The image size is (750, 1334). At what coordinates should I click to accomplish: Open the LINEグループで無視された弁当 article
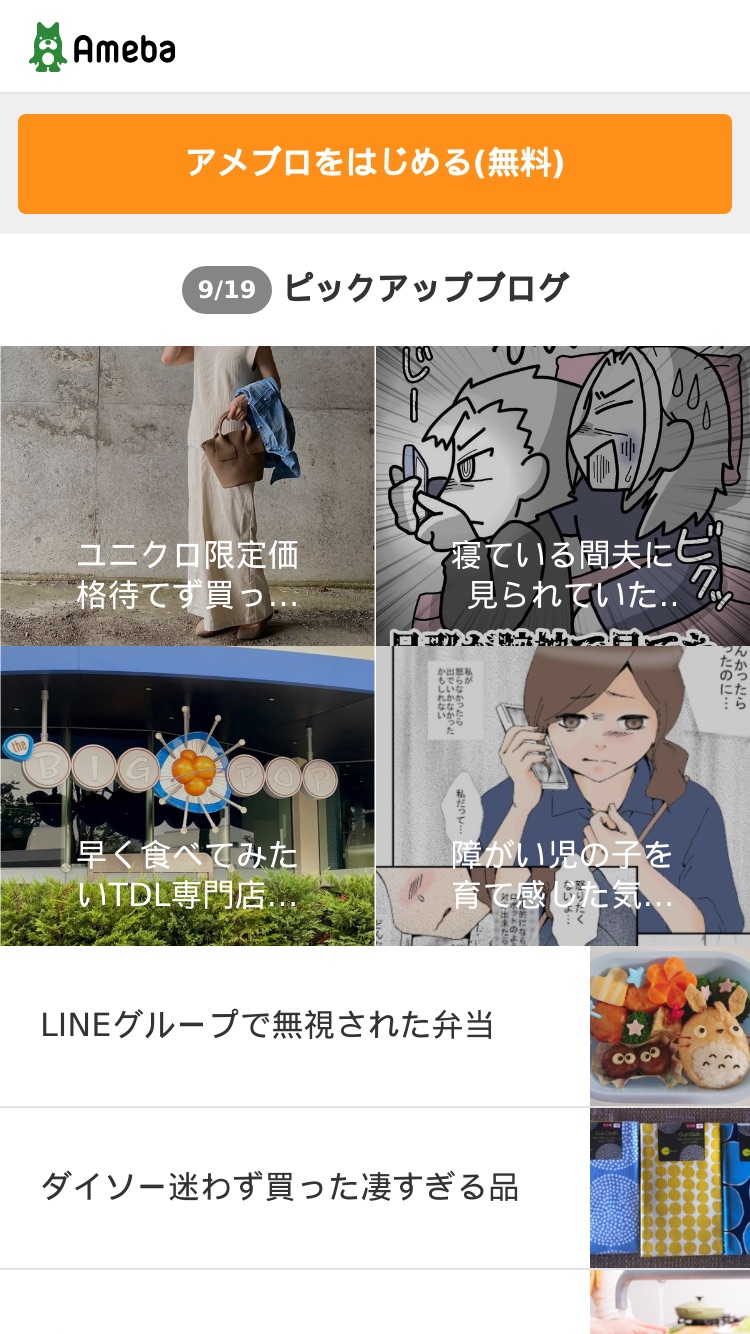tap(375, 1026)
